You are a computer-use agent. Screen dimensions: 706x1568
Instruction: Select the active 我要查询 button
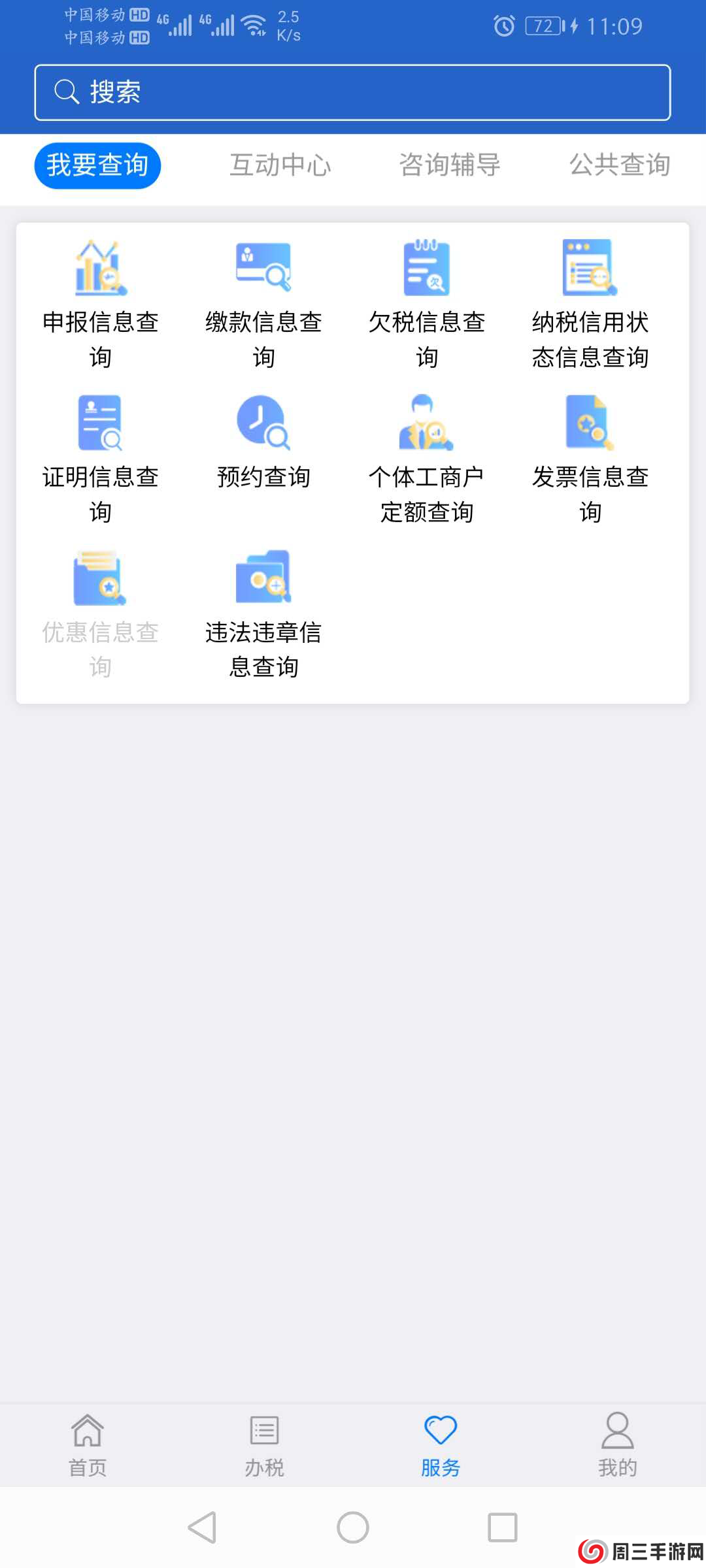[97, 165]
